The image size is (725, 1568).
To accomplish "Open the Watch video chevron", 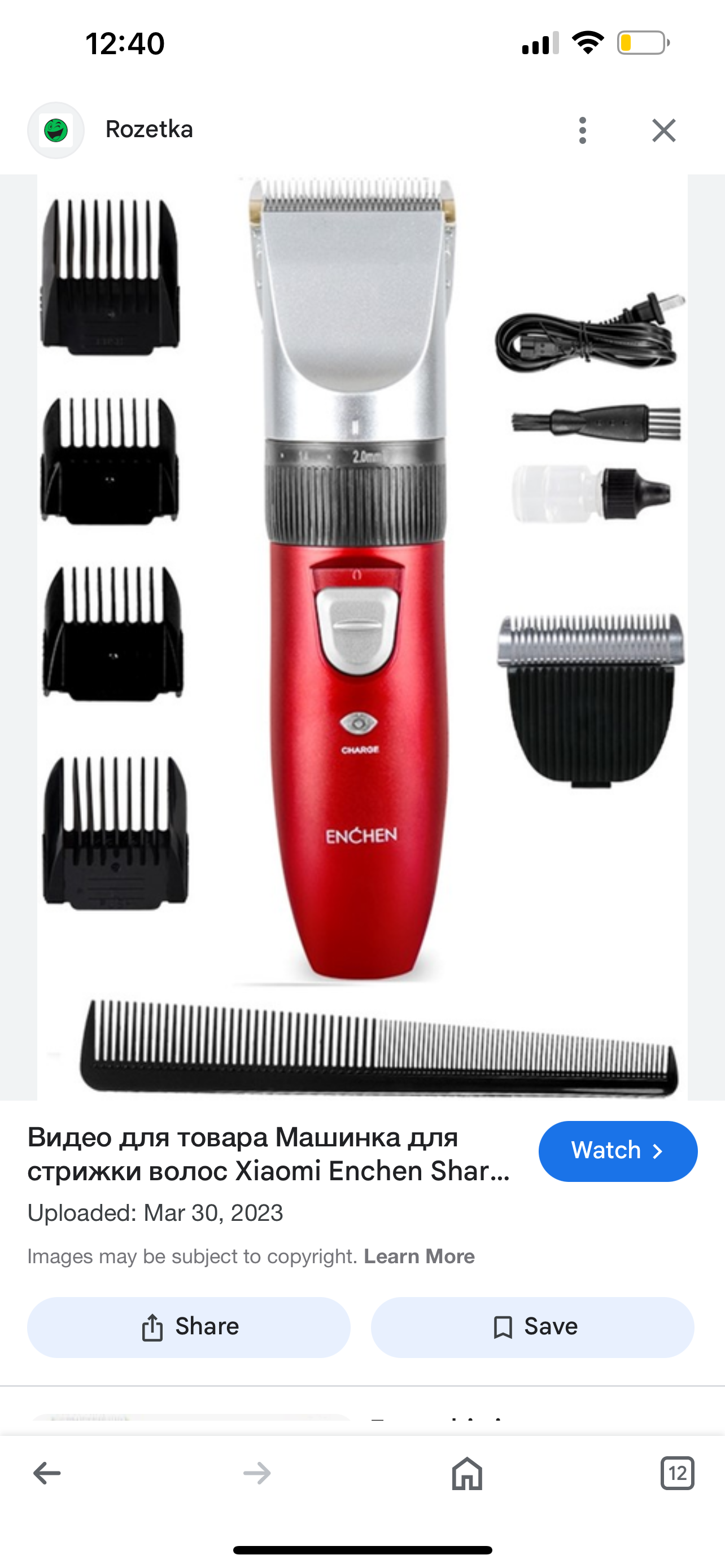I will (658, 1150).
